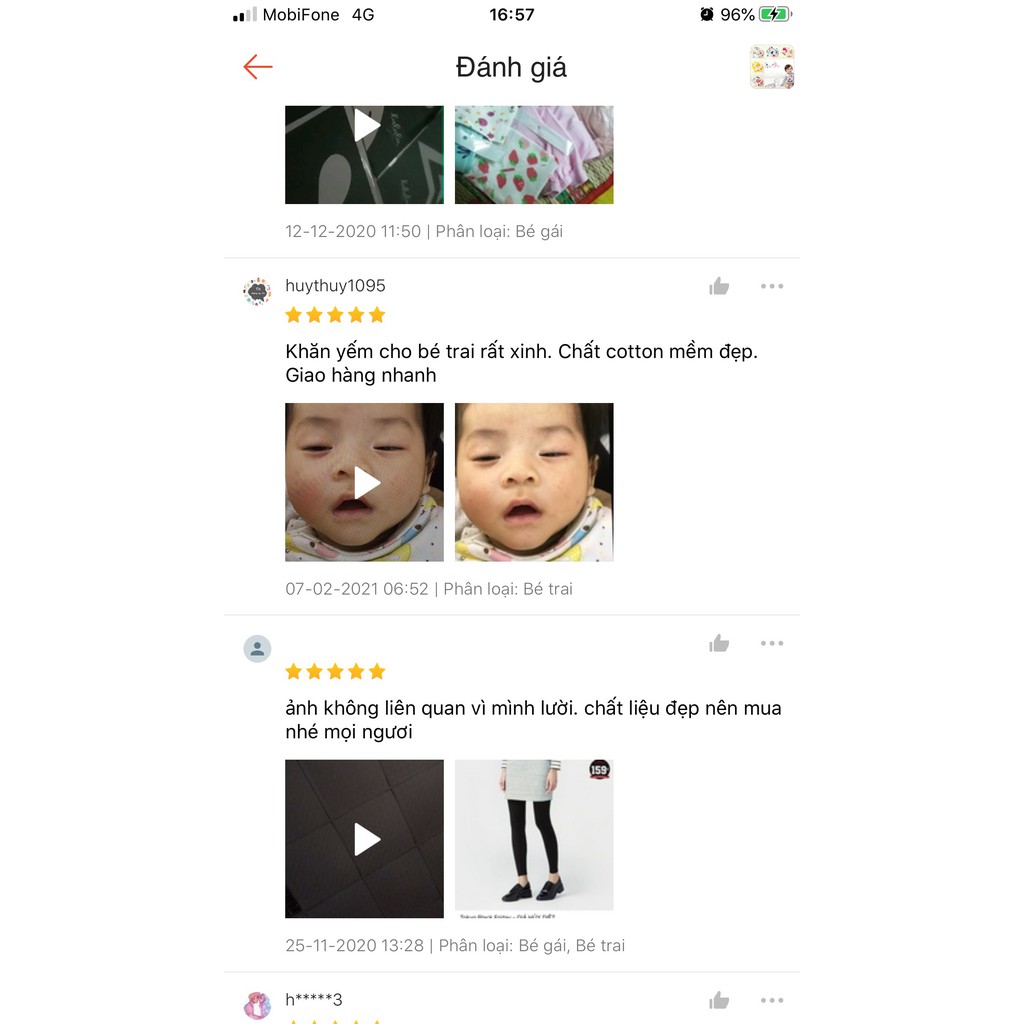The image size is (1024, 1024).
Task: Open more options on huythuy1095's review
Action: (x=772, y=286)
